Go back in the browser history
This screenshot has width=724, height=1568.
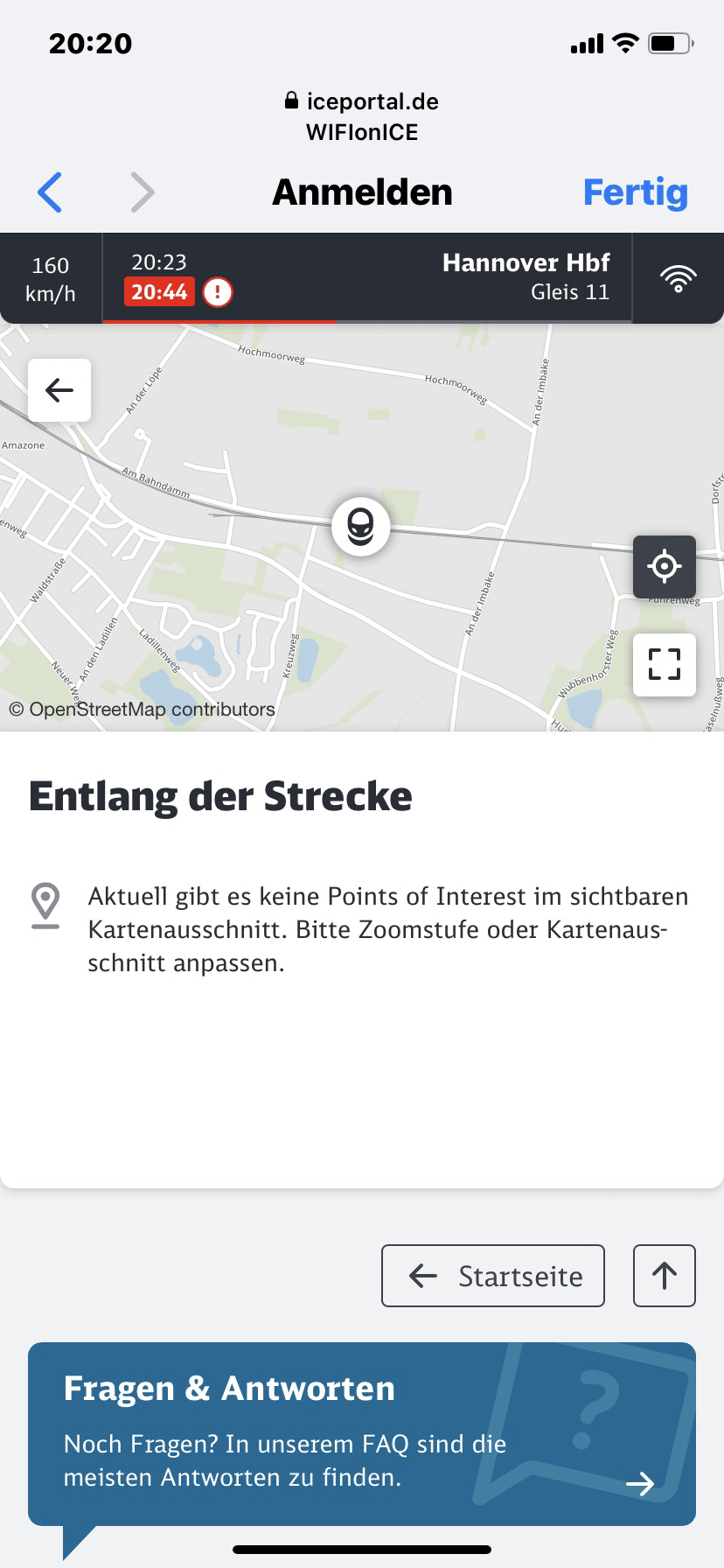pyautogui.click(x=50, y=192)
